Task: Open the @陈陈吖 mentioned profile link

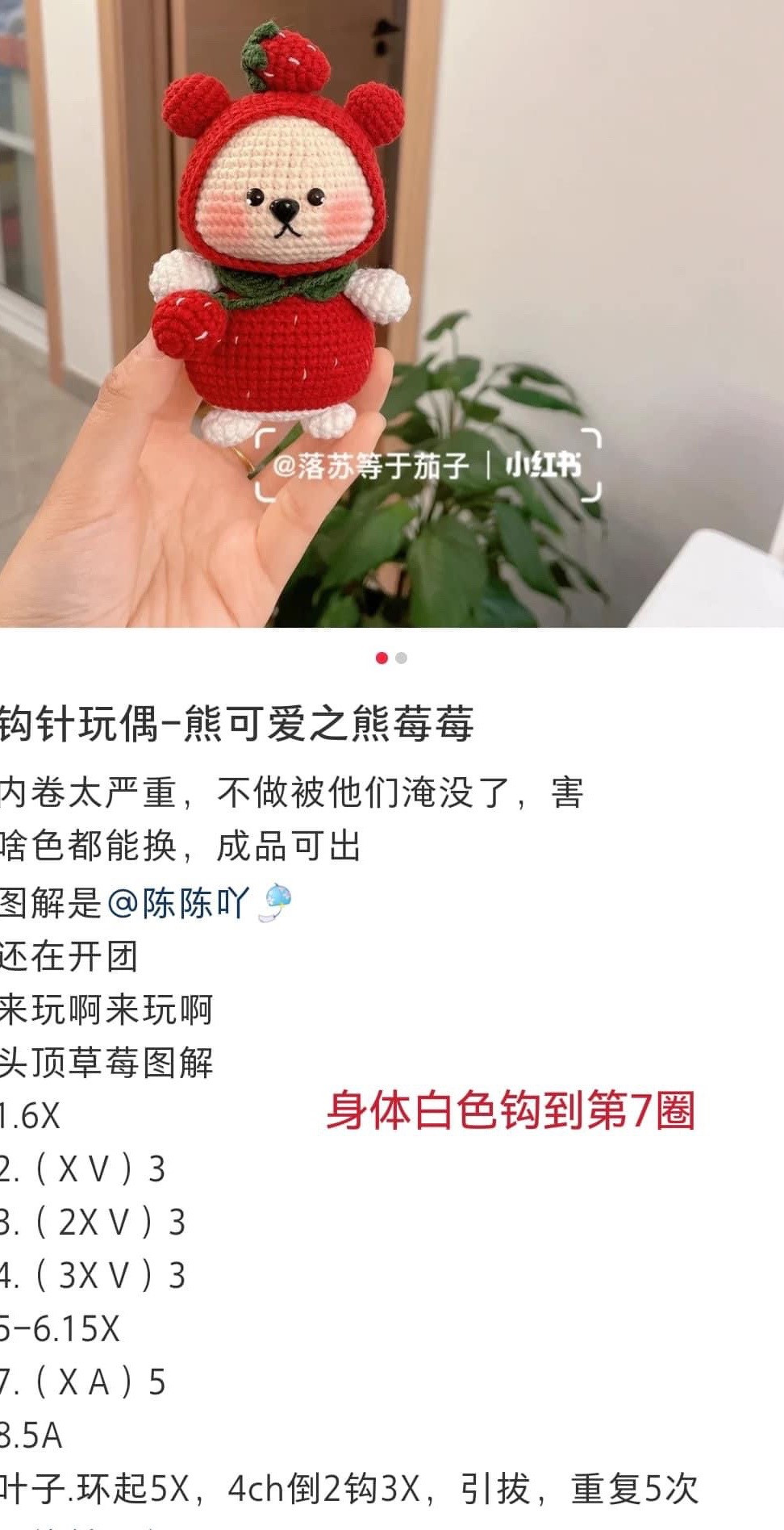Action: click(x=177, y=902)
